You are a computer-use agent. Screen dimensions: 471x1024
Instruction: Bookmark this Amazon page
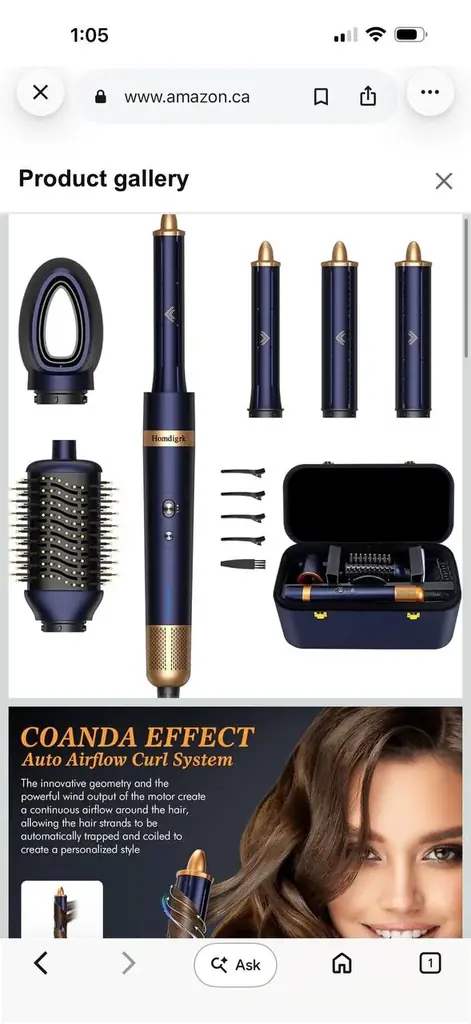321,97
